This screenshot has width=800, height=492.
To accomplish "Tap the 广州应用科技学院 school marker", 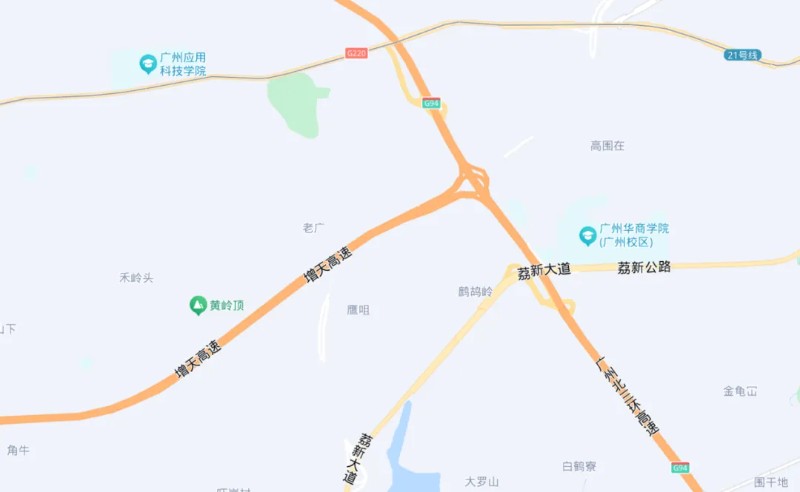I will 148,64.
